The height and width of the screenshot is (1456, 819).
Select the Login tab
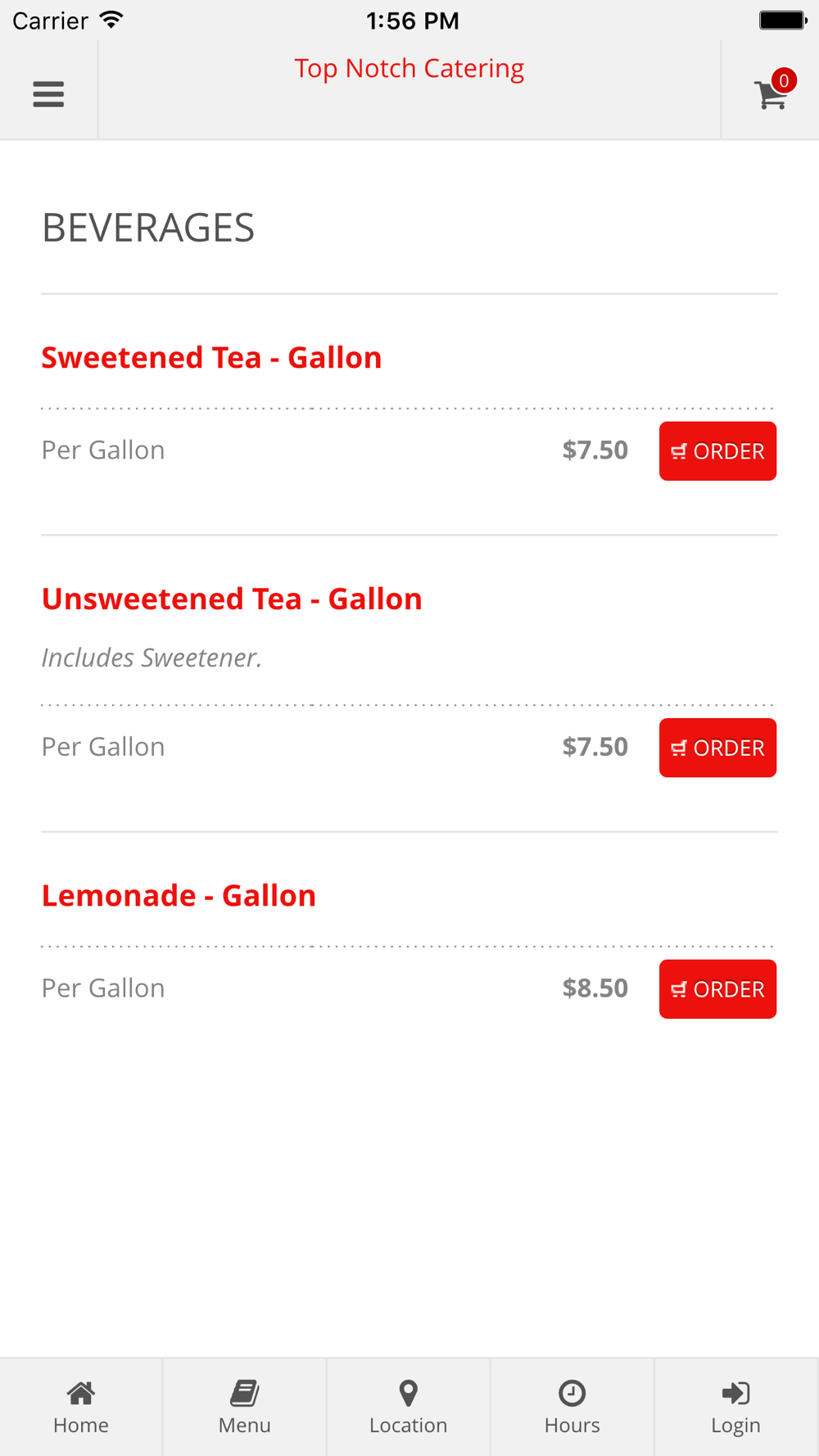pyautogui.click(x=736, y=1408)
